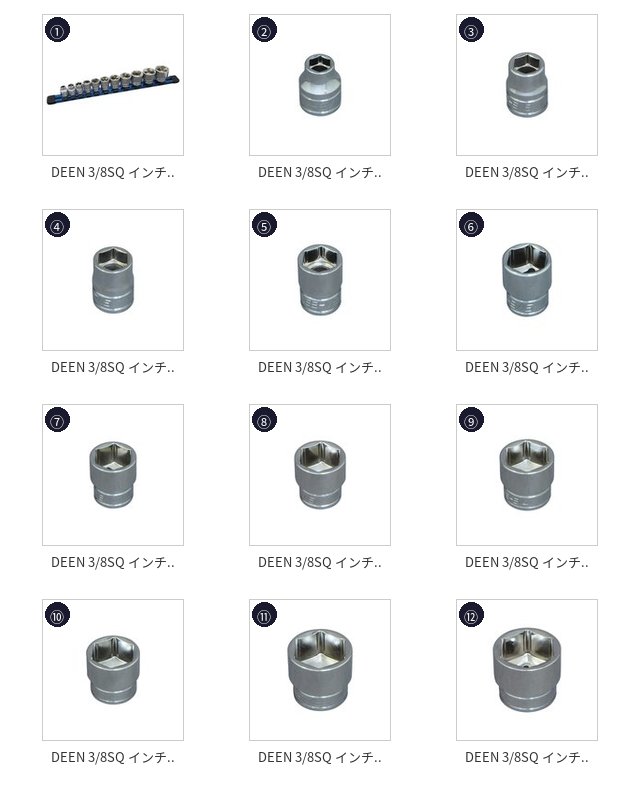The image size is (641, 800).
Task: Open the DEEN socket tile numbered 7
Action: pos(113,475)
